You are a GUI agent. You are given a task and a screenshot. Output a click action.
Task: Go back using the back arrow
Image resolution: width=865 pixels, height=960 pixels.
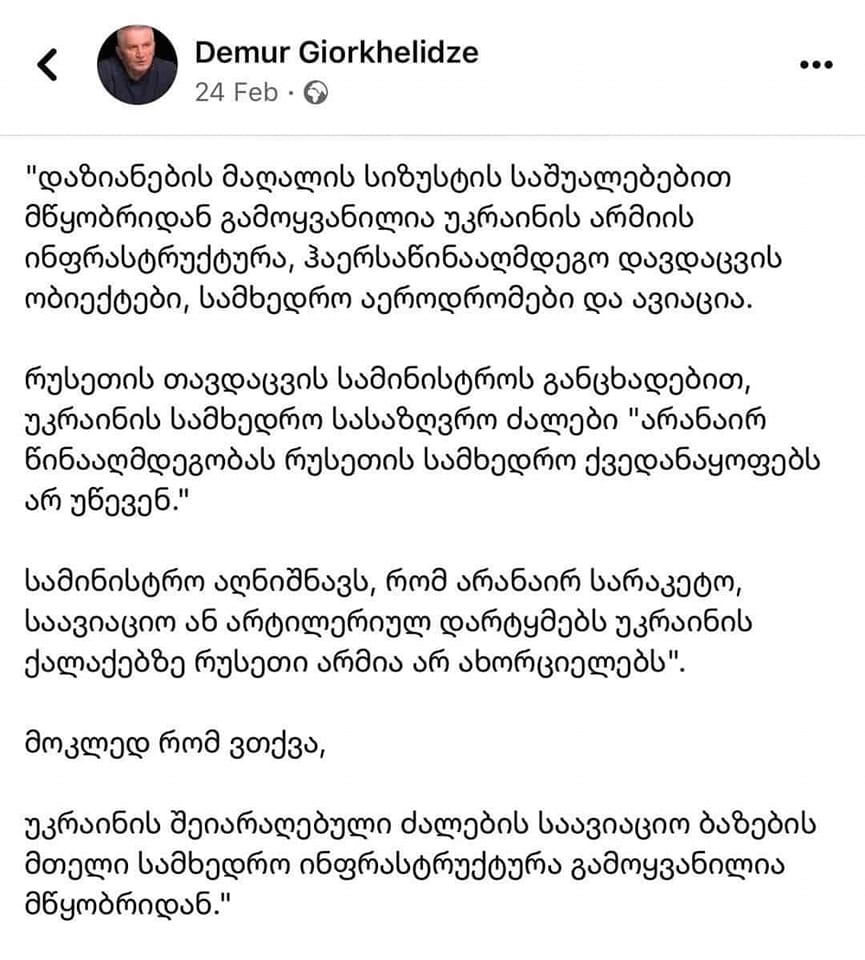coord(48,65)
